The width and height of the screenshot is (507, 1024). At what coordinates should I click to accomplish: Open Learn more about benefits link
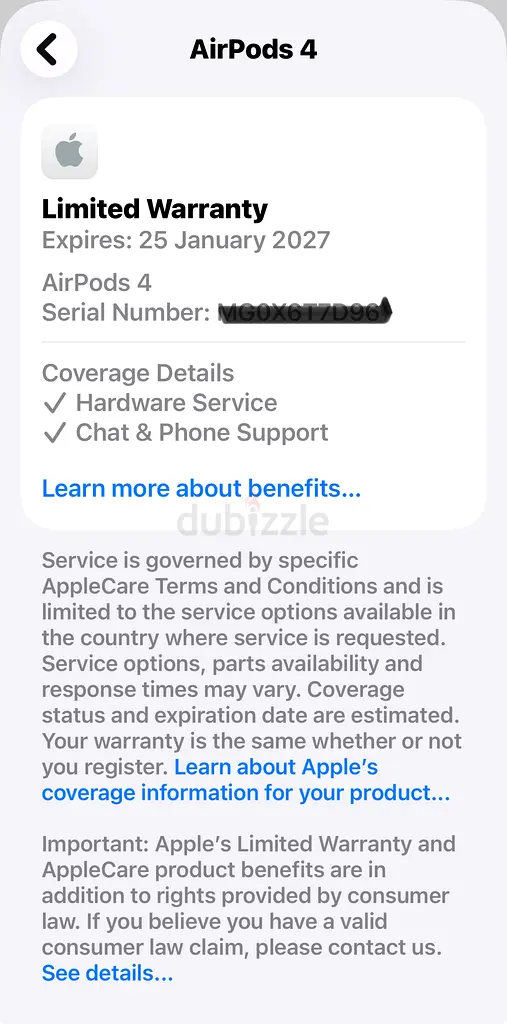pos(201,488)
